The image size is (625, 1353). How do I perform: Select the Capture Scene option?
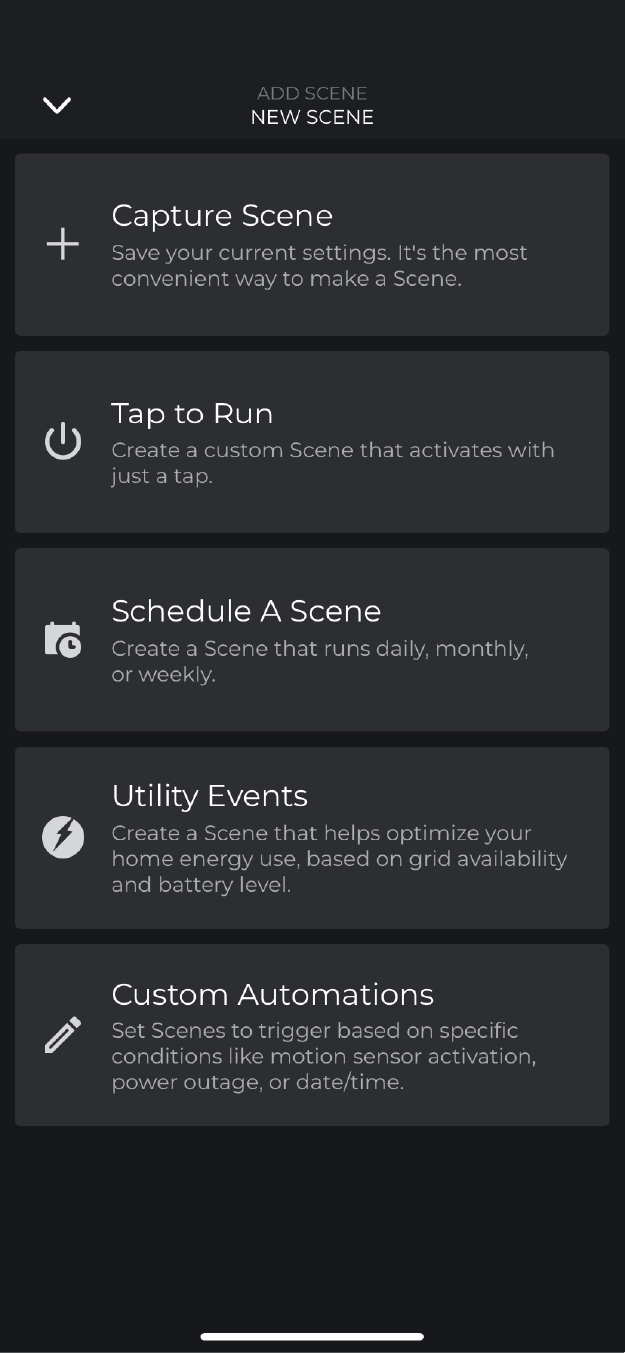point(312,245)
